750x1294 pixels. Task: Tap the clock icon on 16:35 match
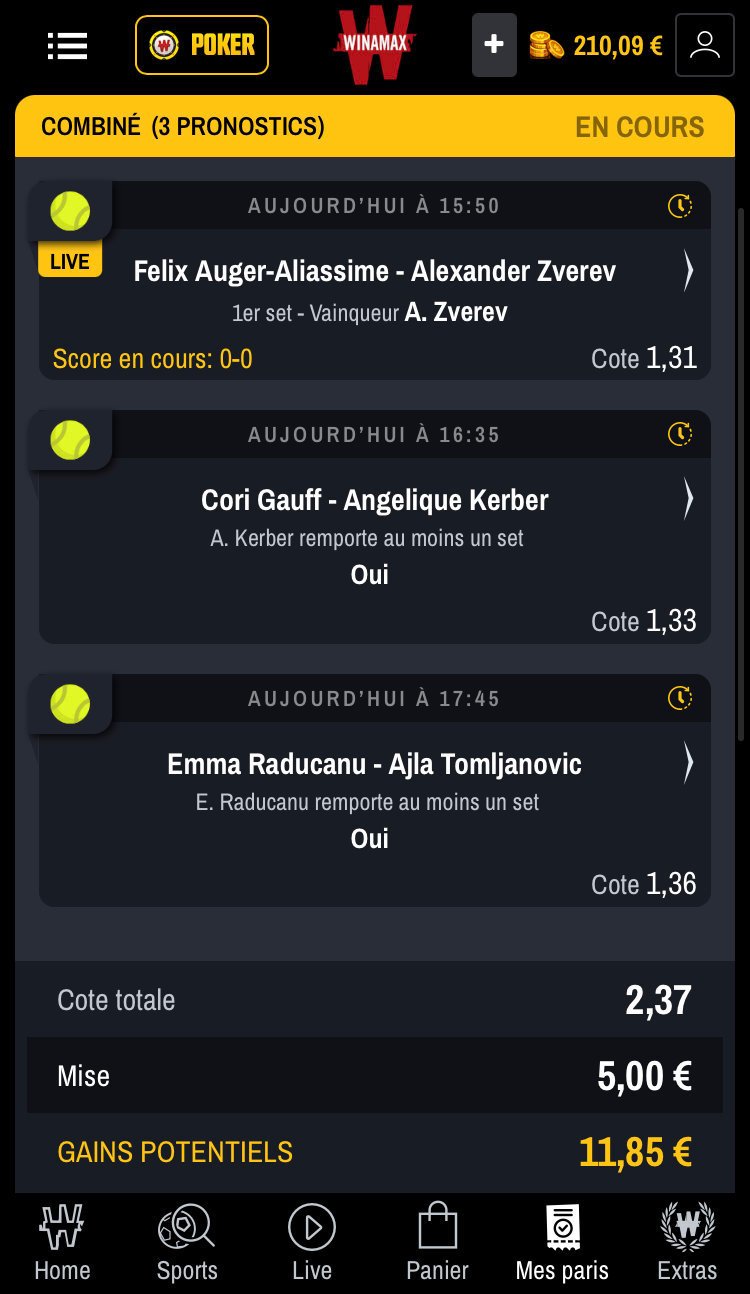pos(680,434)
